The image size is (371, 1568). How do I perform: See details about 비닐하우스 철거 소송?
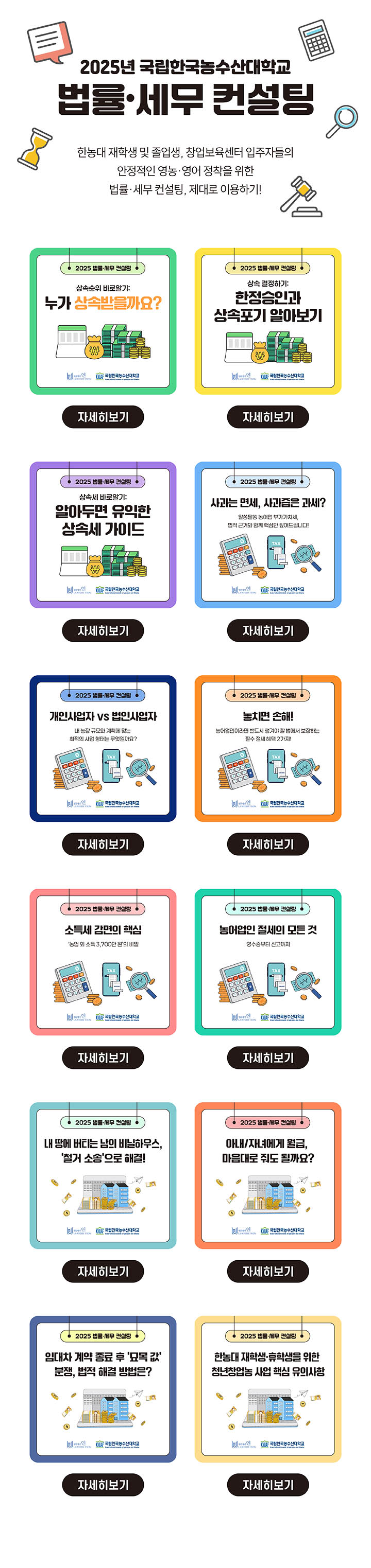(x=103, y=1272)
